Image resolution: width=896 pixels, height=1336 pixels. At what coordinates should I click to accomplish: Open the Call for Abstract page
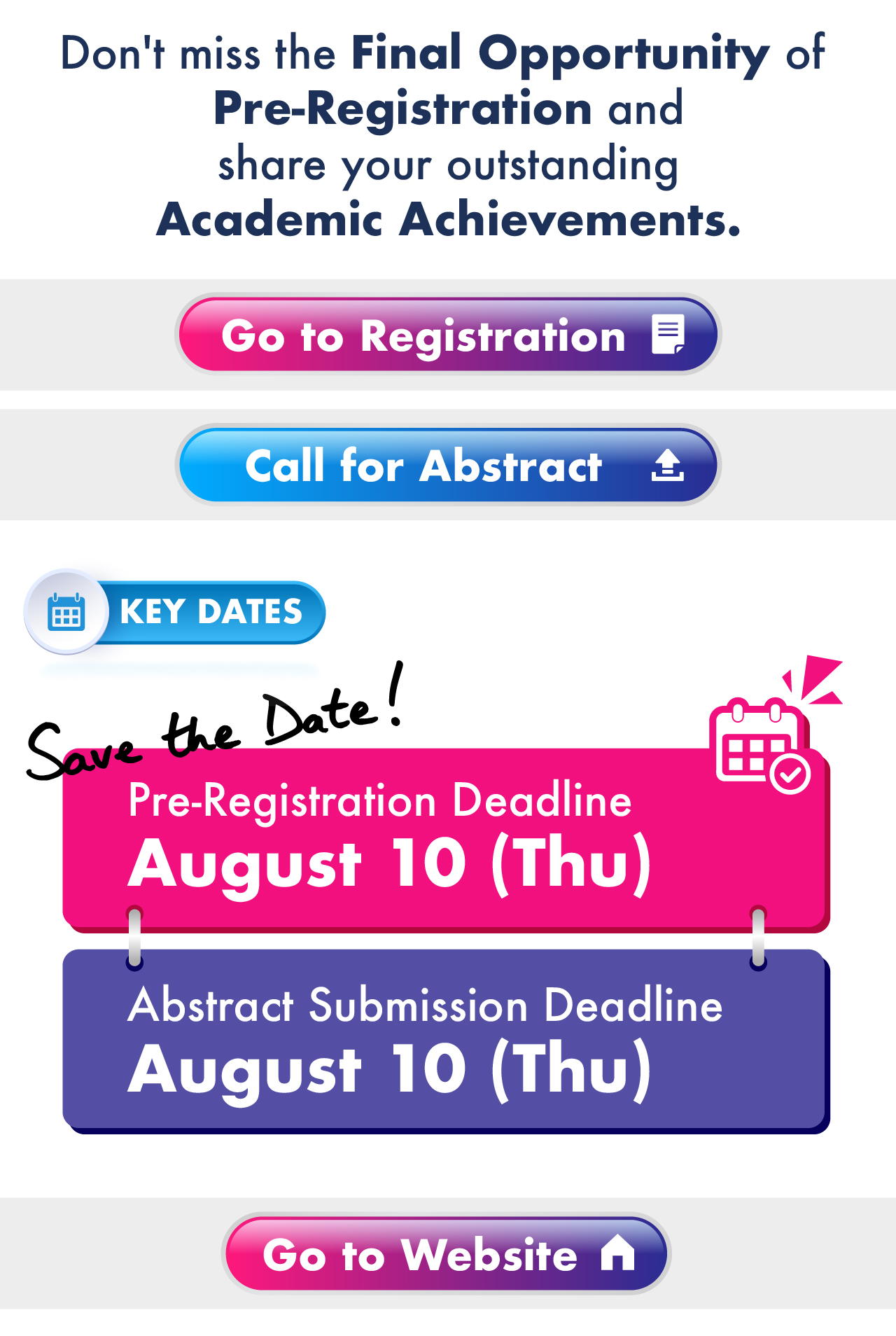(x=448, y=466)
